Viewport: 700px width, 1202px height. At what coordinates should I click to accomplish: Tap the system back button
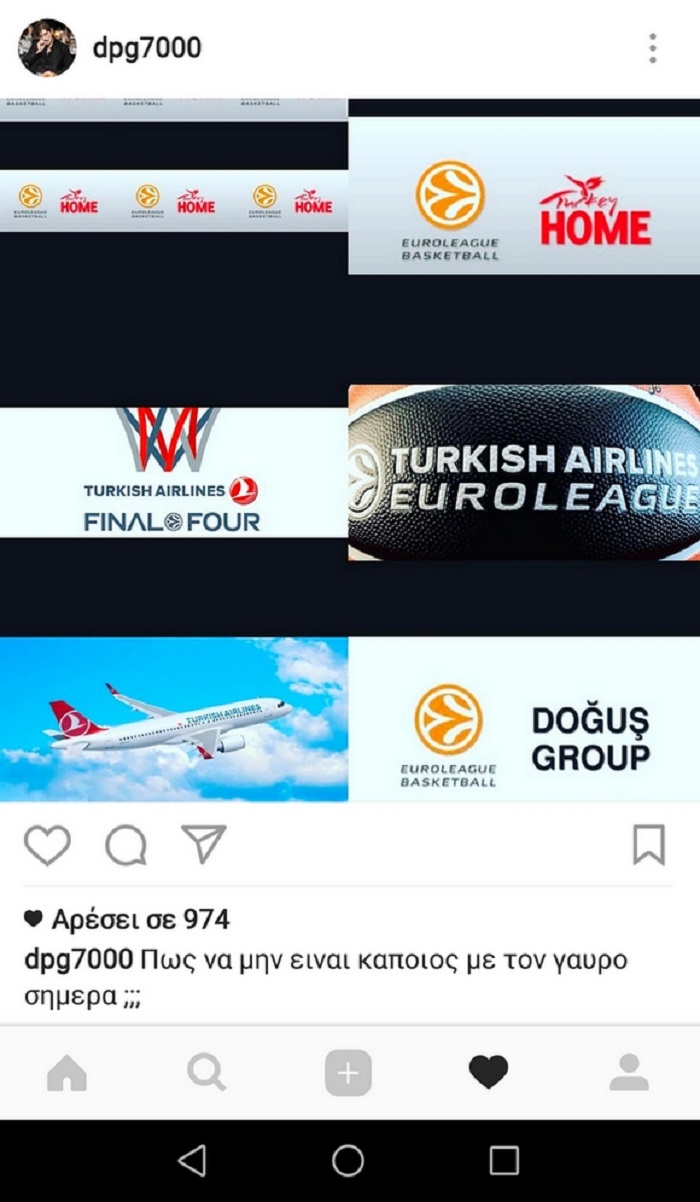pyautogui.click(x=191, y=1161)
